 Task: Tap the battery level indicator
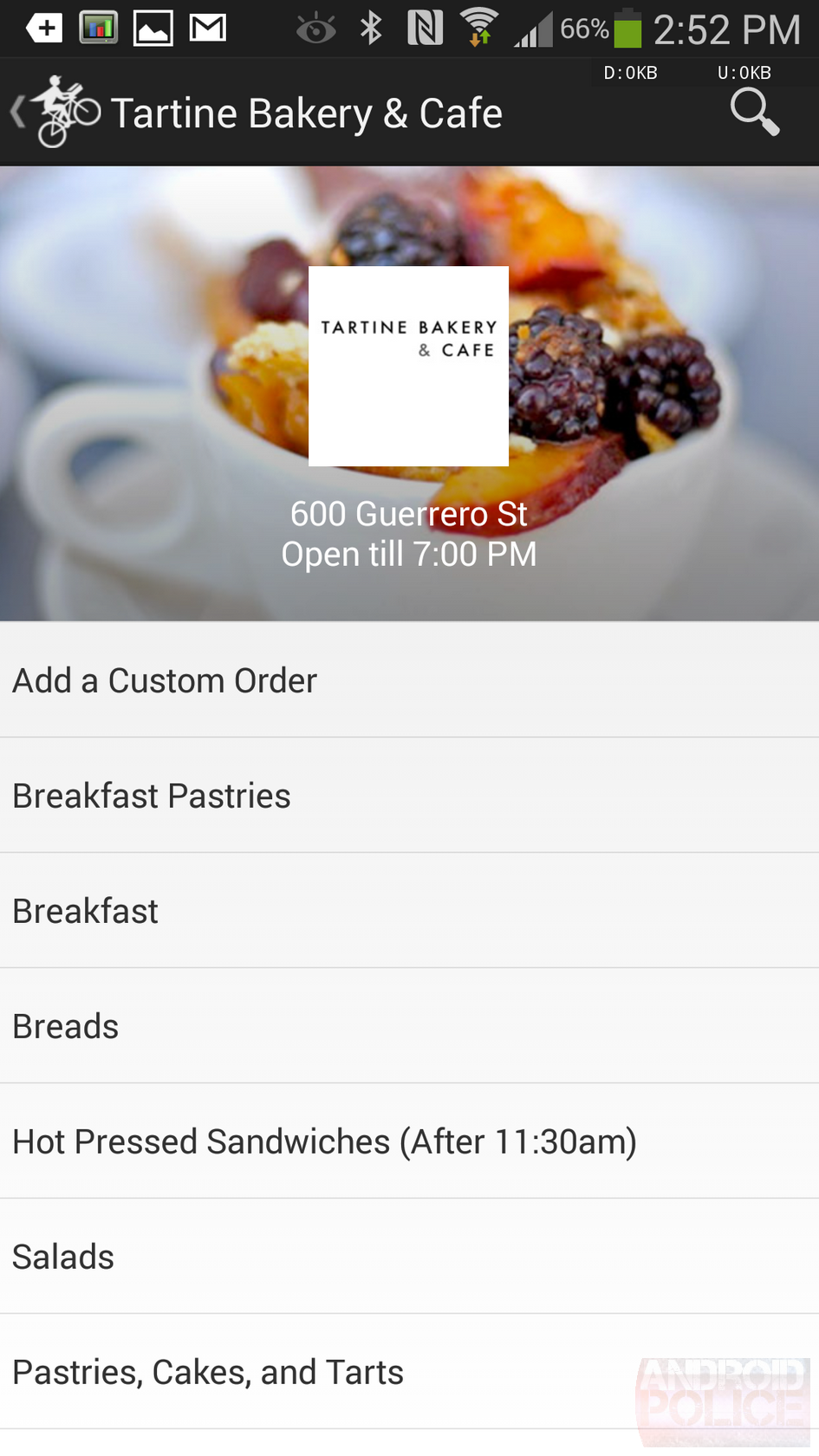click(626, 29)
